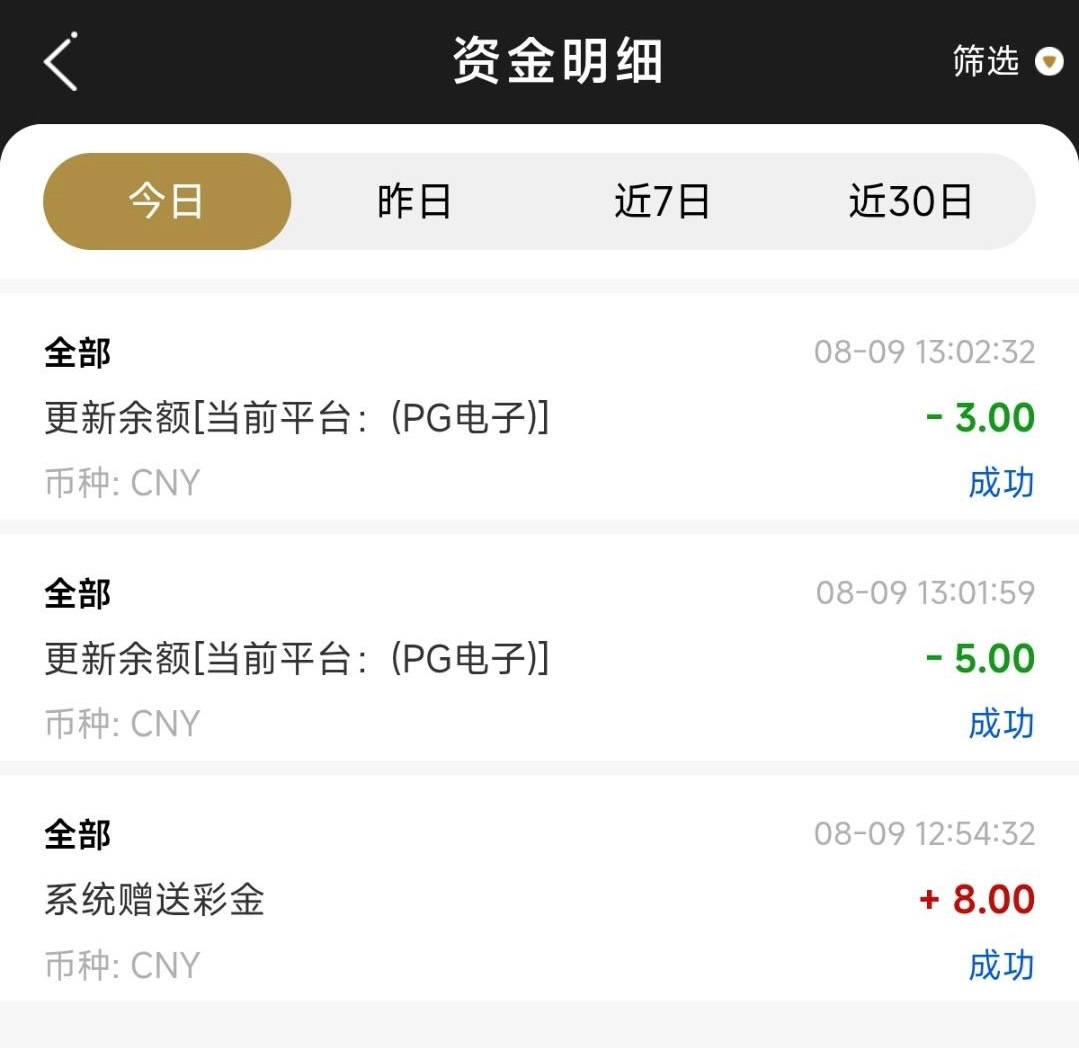Open the 13:02:32 transaction of -3.00

(x=539, y=417)
